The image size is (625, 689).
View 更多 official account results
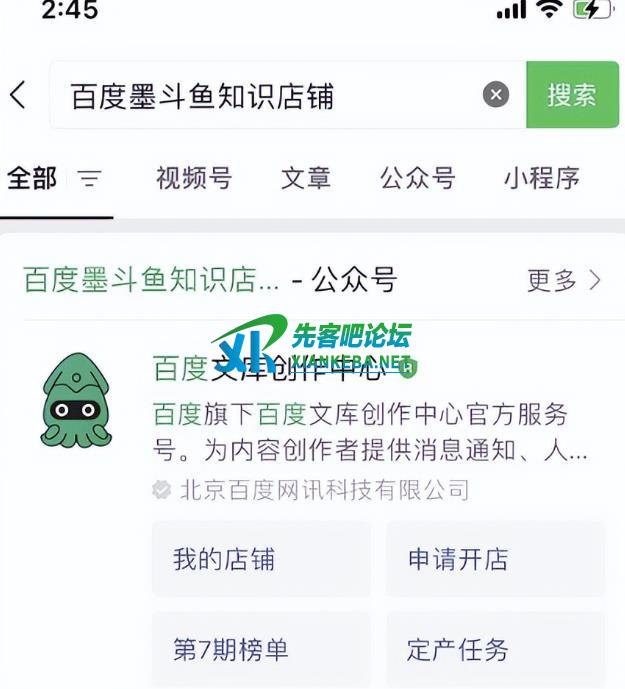pyautogui.click(x=564, y=280)
